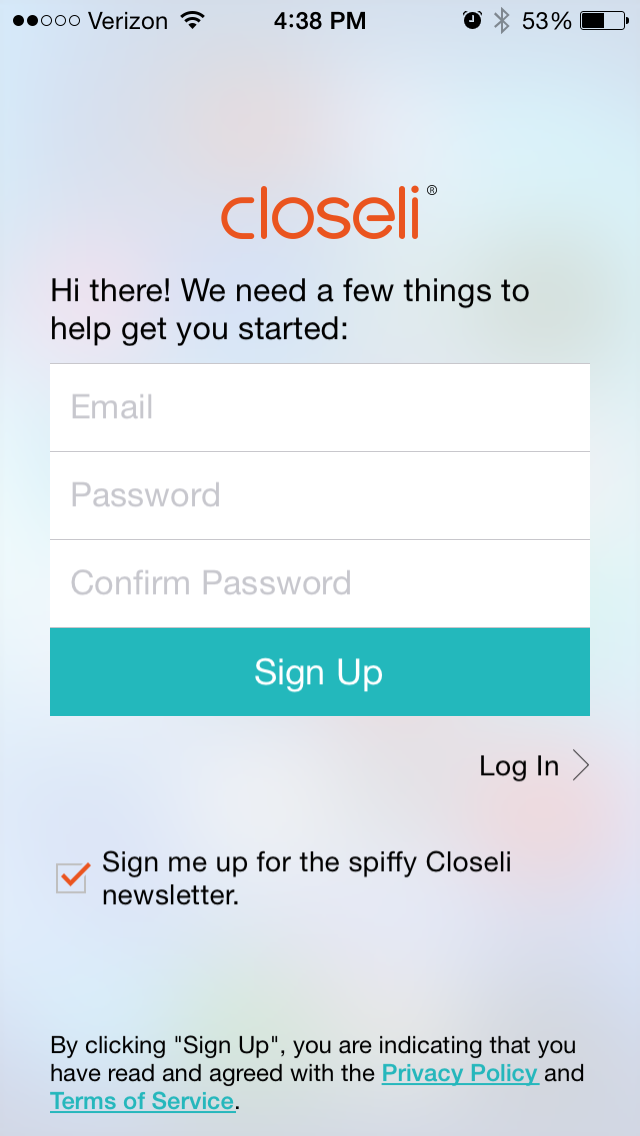Open the Privacy Policy link
Screen dimensions: 640x1136
tap(460, 1074)
